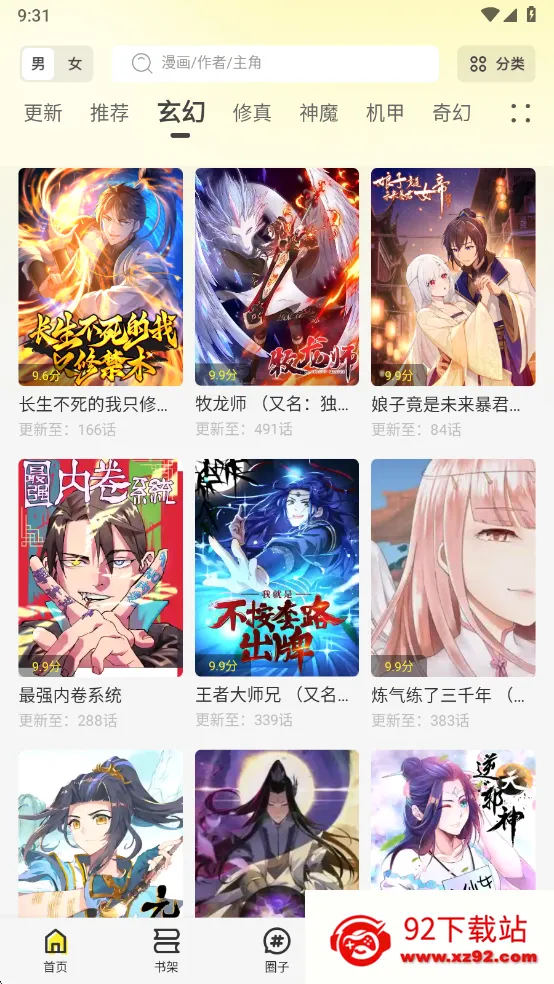This screenshot has height=984, width=554.
Task: Switch to the 奇幻 tab
Action: click(x=452, y=113)
